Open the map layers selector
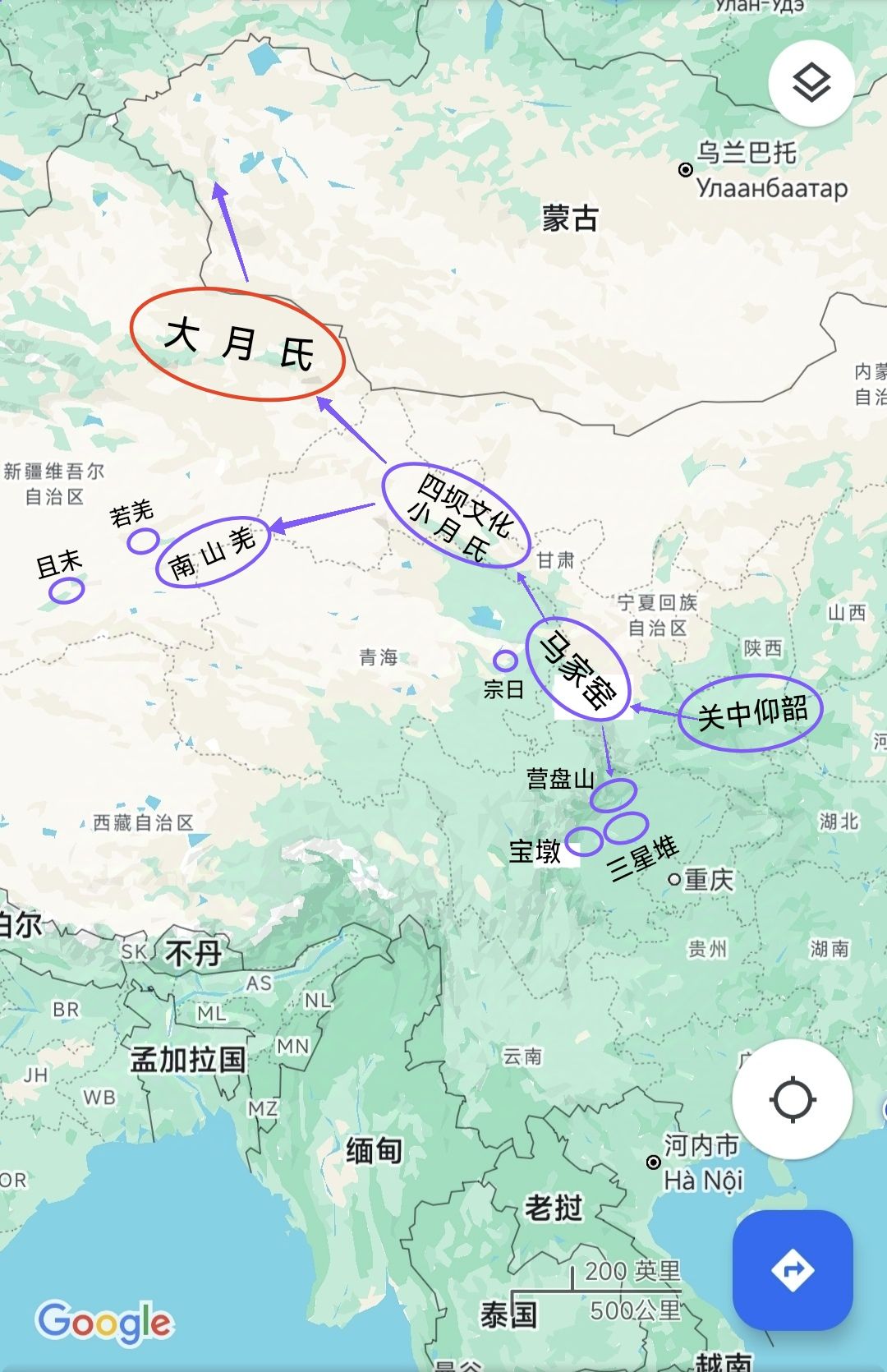Viewport: 887px width, 1372px height. coord(811,83)
